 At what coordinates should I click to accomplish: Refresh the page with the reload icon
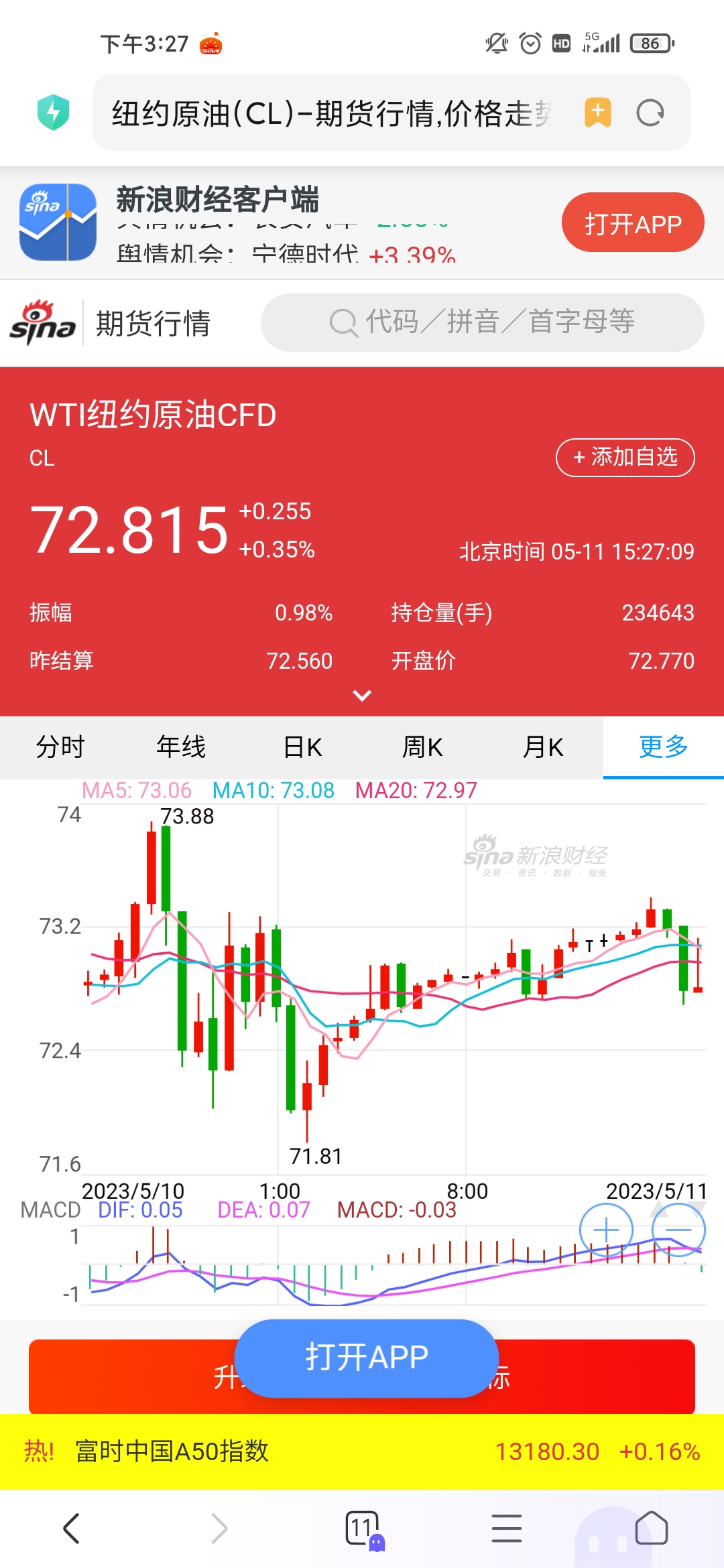(651, 113)
